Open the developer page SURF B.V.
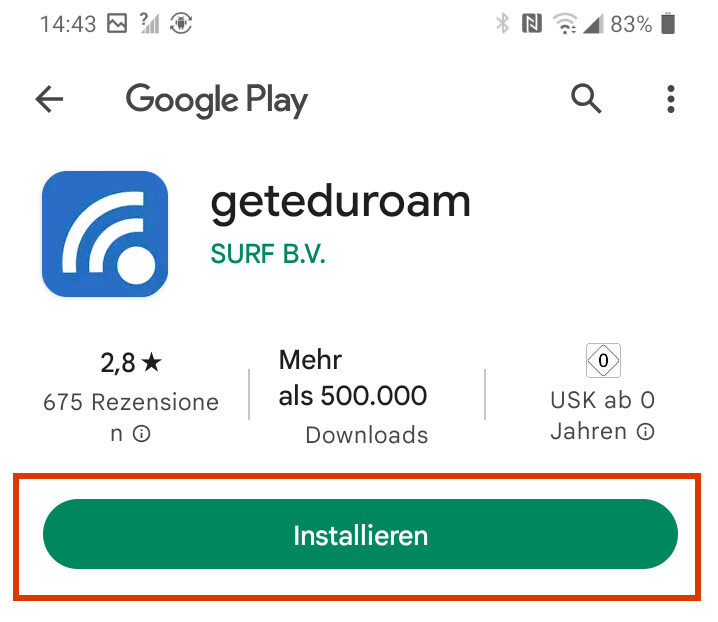 pyautogui.click(x=268, y=254)
